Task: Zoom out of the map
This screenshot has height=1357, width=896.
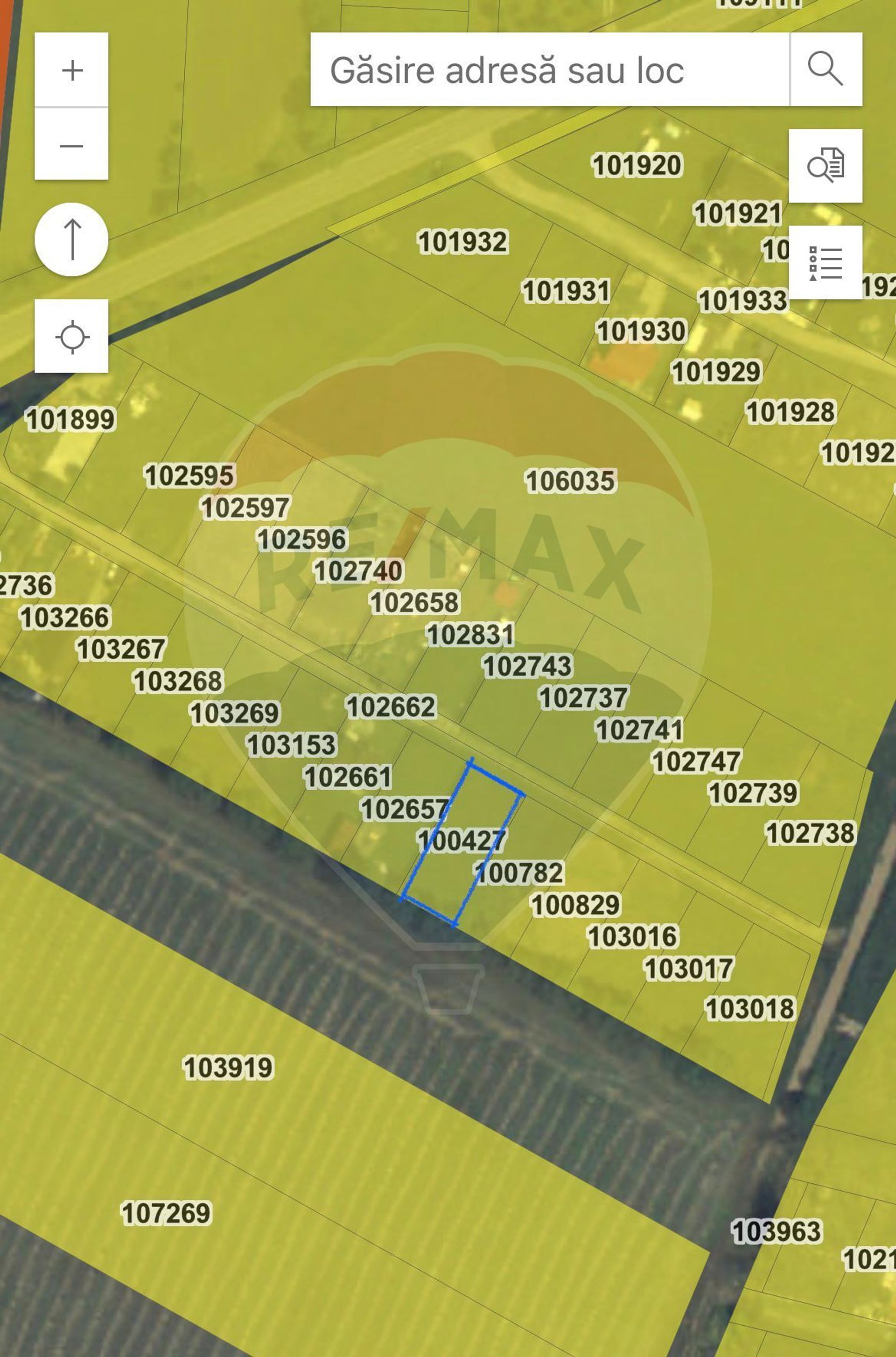Action: pos(71,145)
